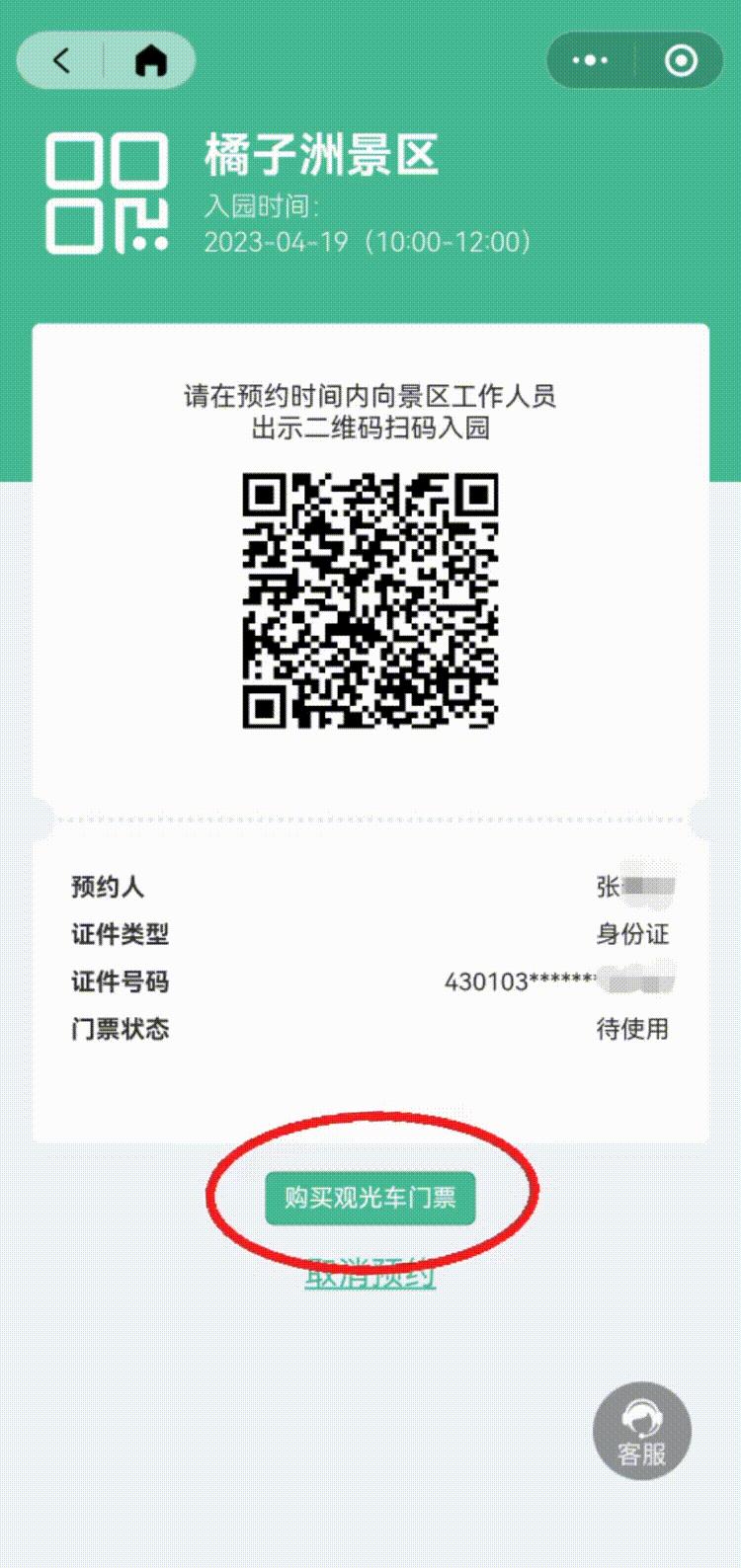Screen dimensions: 741x1568
Task: Tap the 购买观光车门票 button
Action: [x=370, y=1198]
